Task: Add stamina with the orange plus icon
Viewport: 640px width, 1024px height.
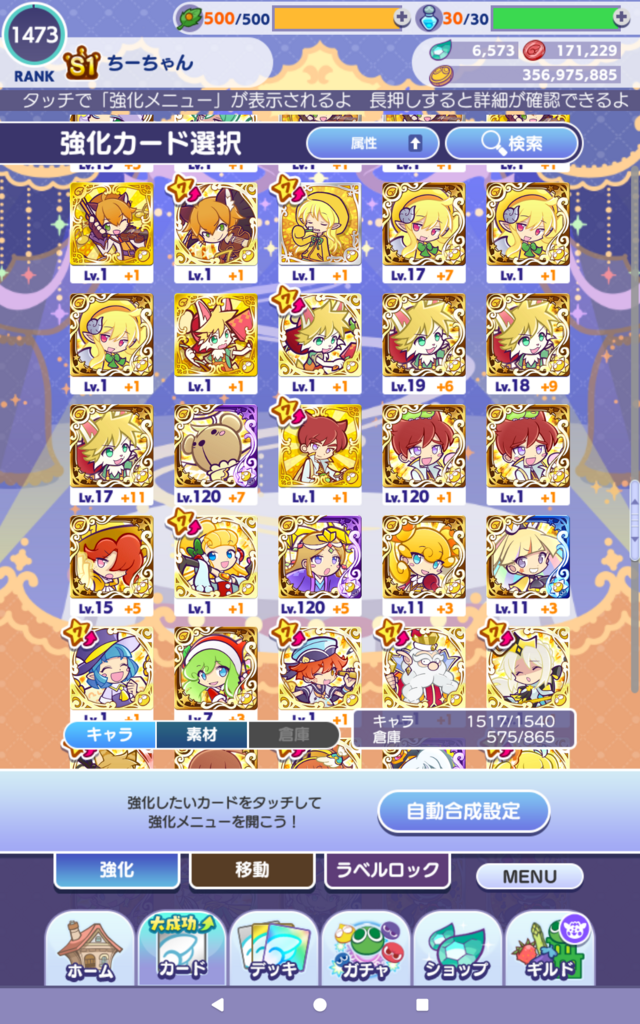Action: (402, 19)
